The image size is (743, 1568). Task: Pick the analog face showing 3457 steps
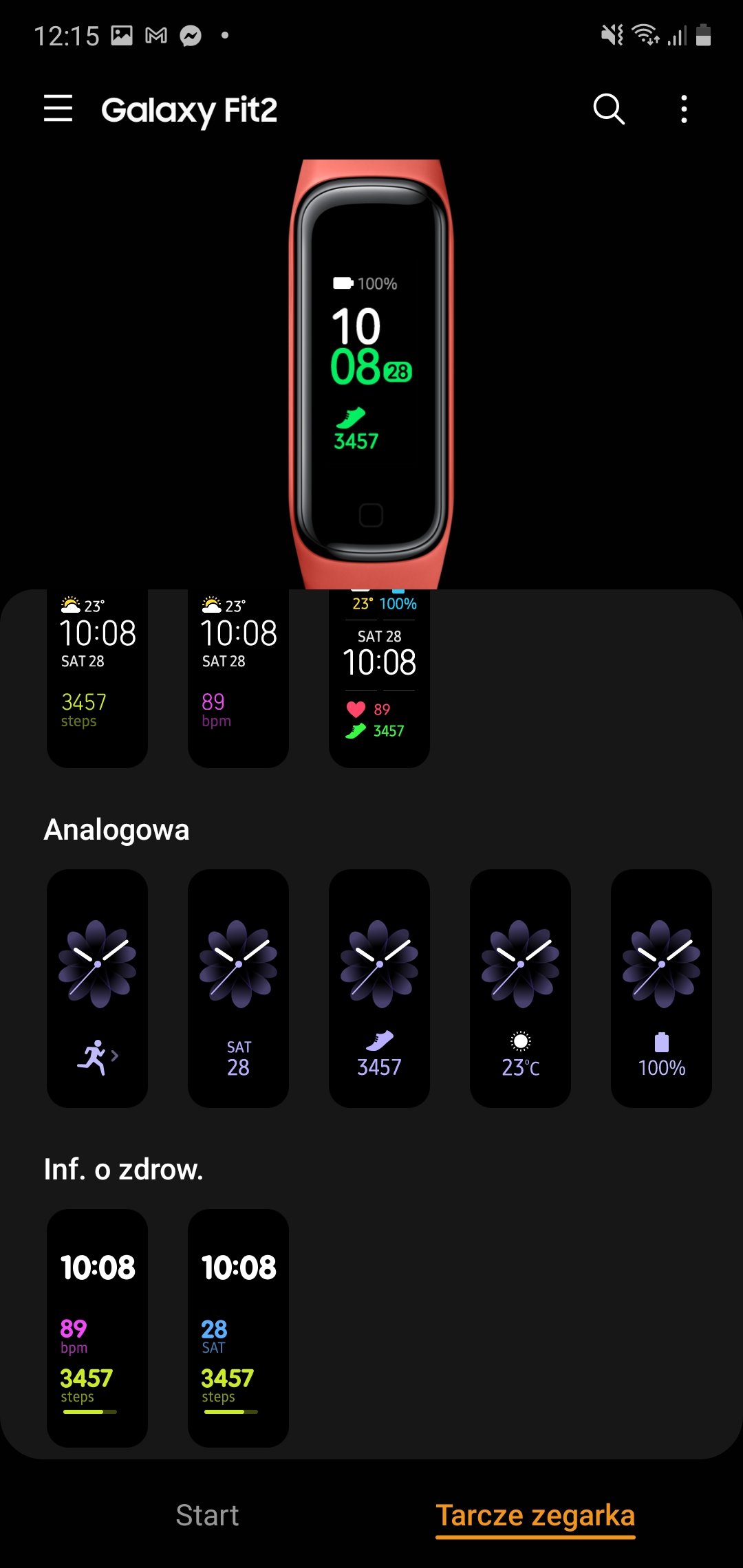coord(379,988)
